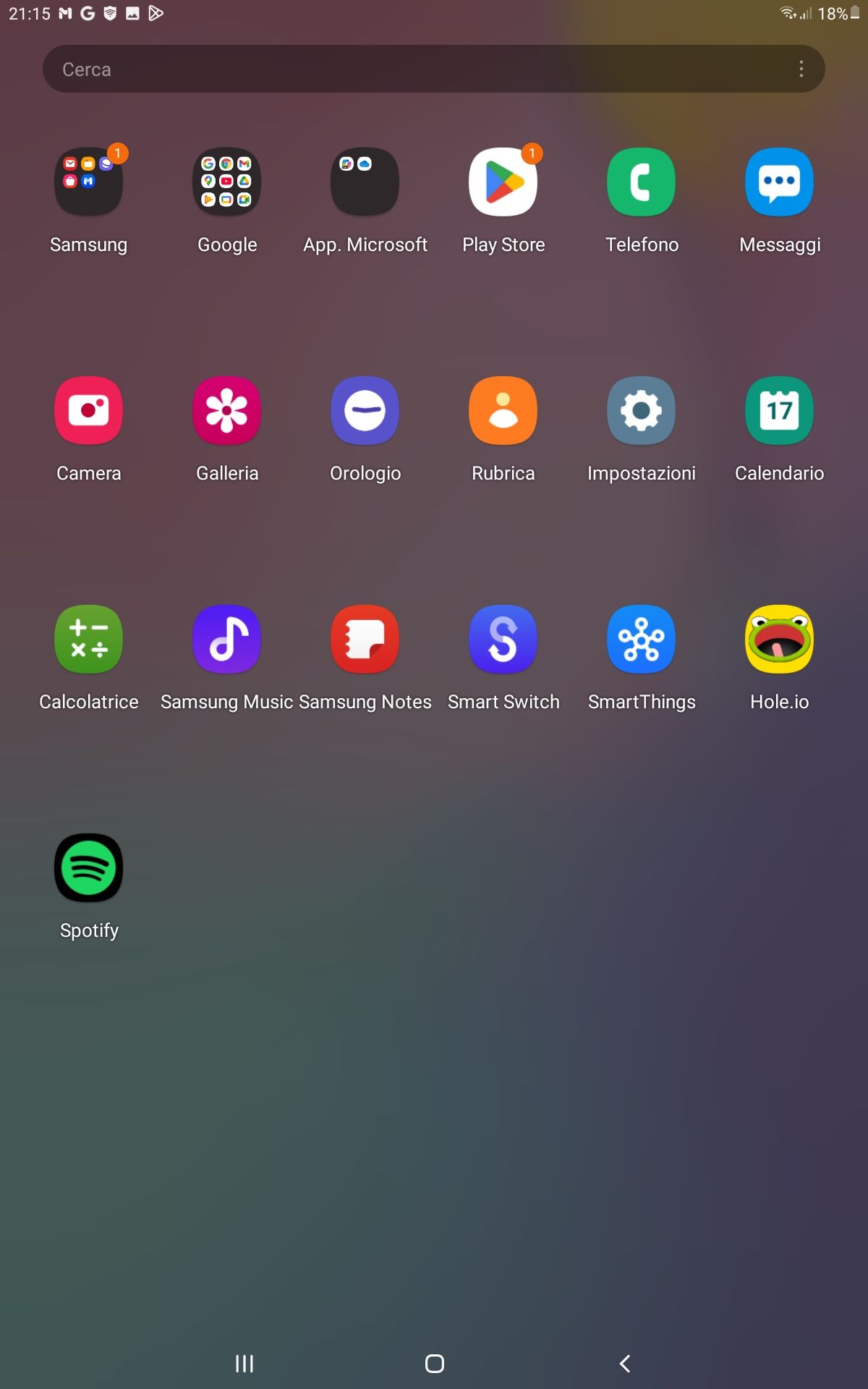The image size is (868, 1389).
Task: Open the Calendario app
Action: point(779,410)
